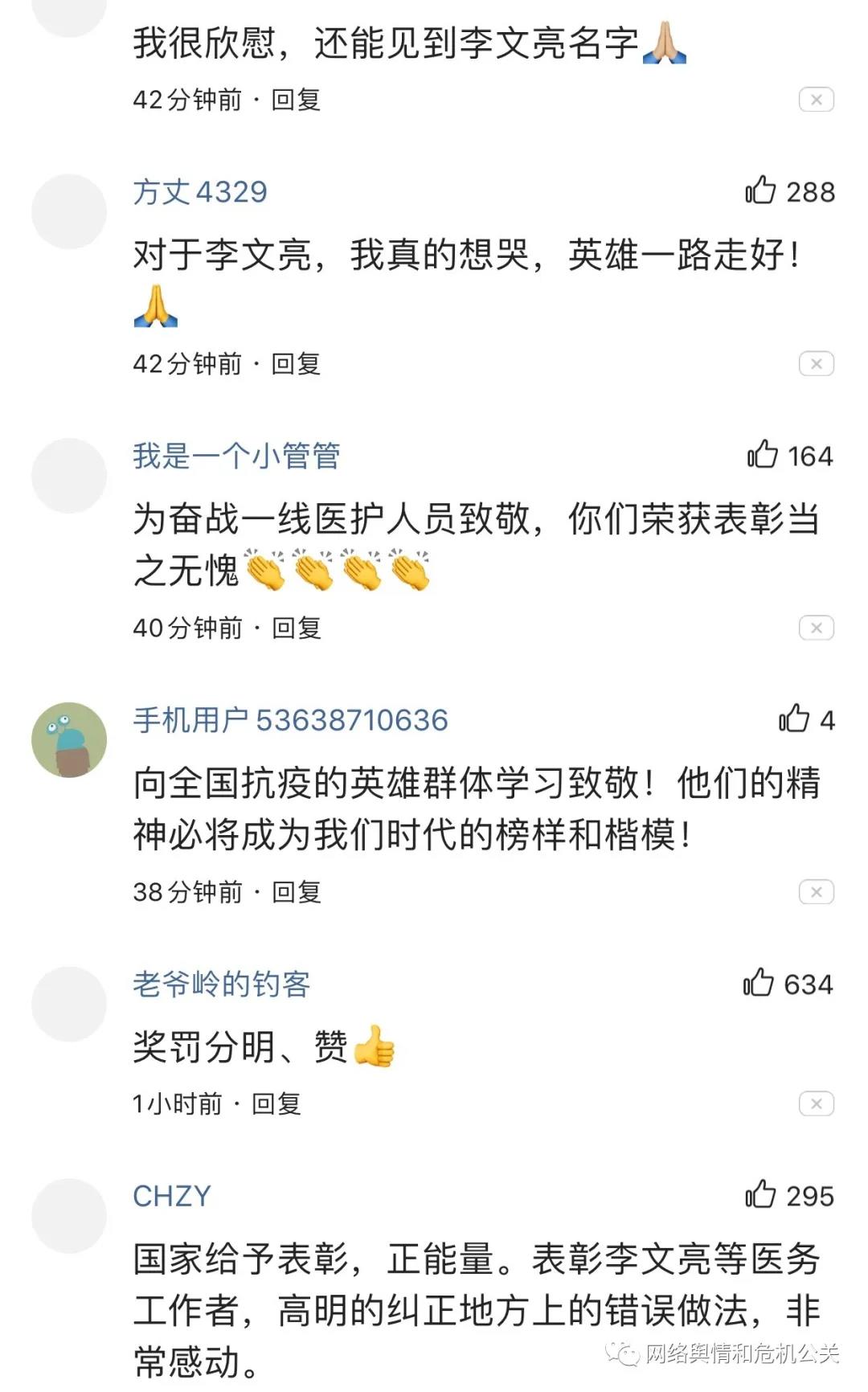Reply to 老爷岭的钓客's comment
This screenshot has width=868, height=1392.
(x=276, y=1103)
